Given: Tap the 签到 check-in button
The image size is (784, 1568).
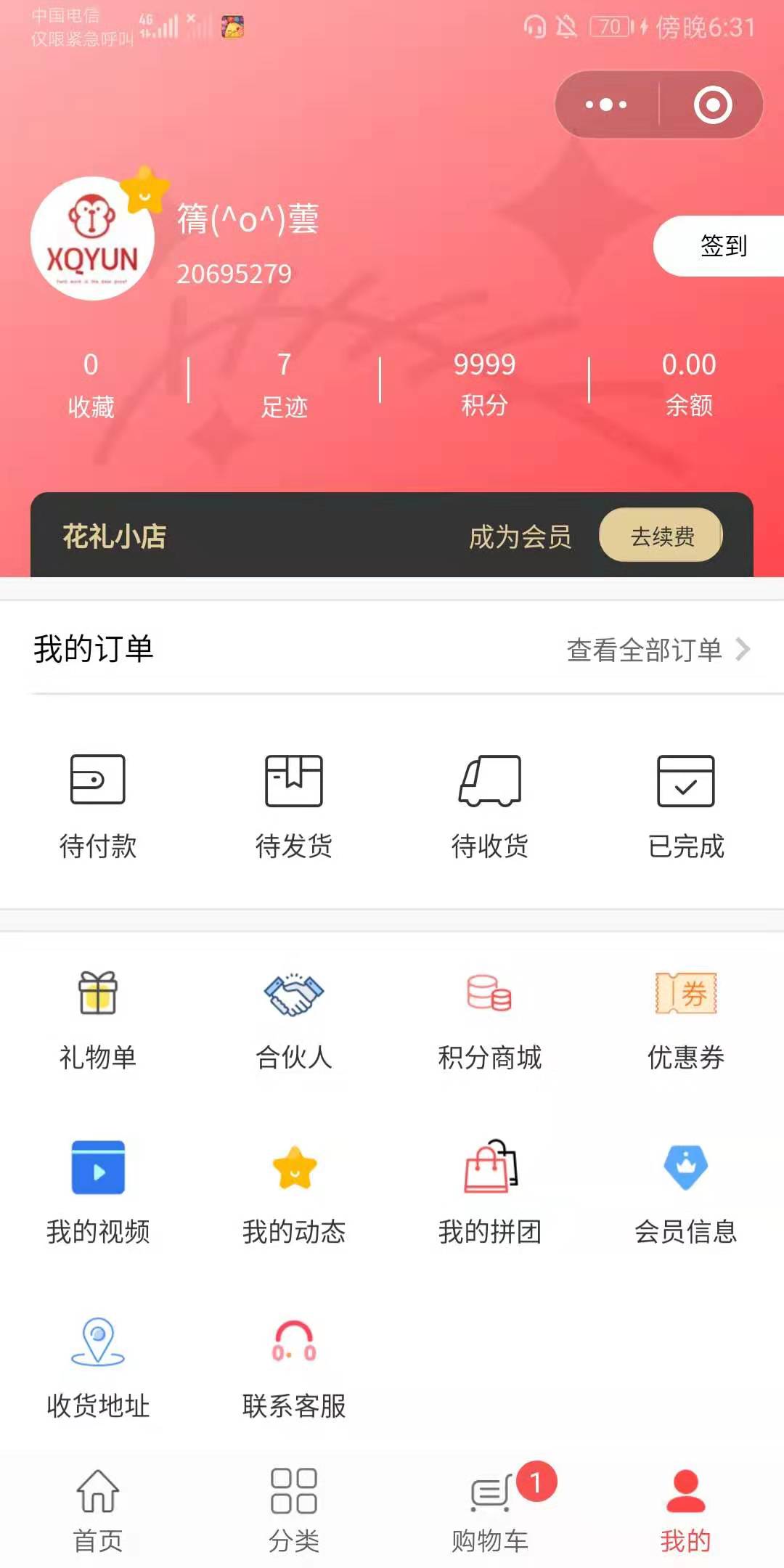Looking at the screenshot, I should [719, 246].
